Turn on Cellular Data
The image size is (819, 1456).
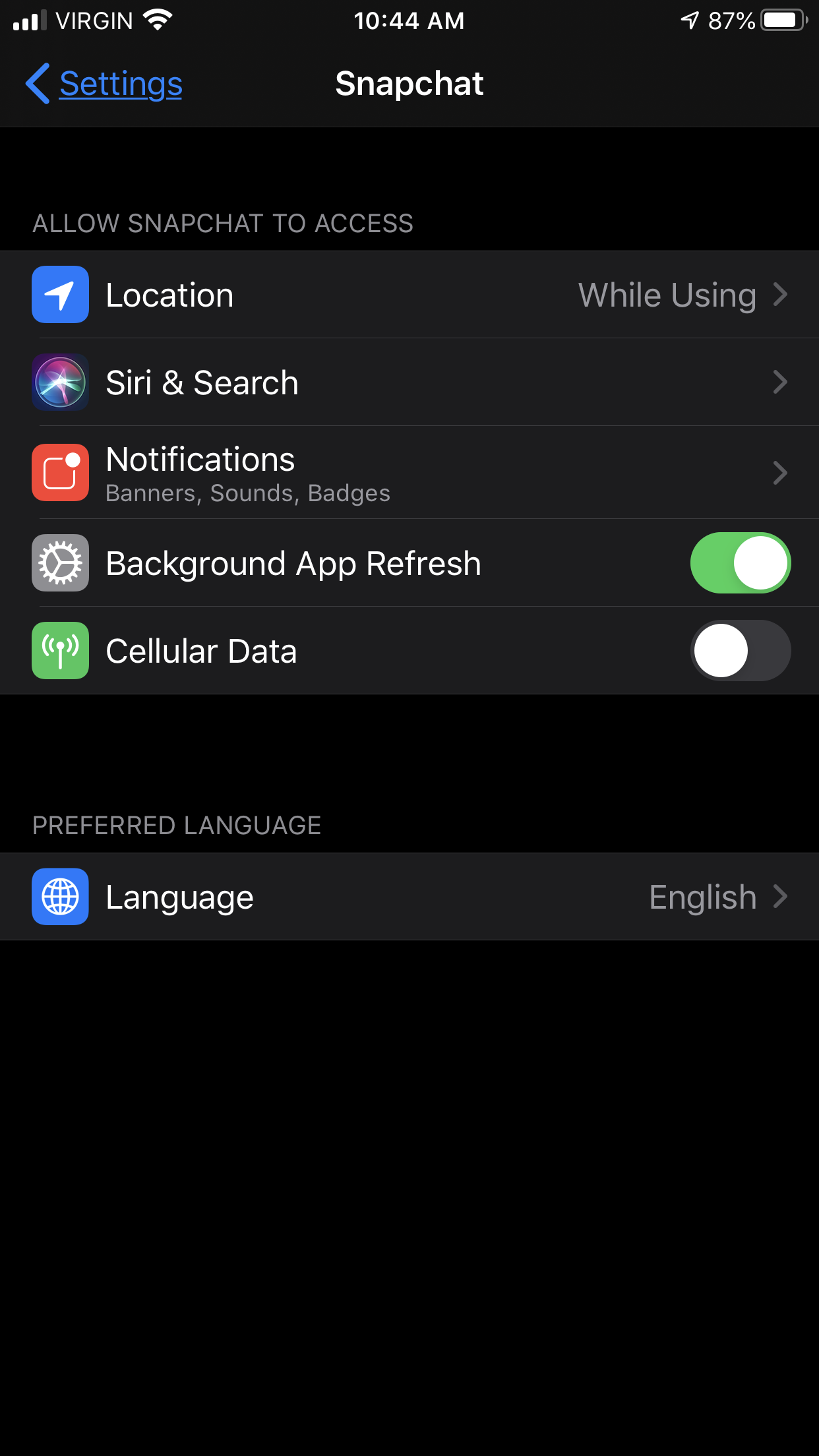tap(740, 651)
